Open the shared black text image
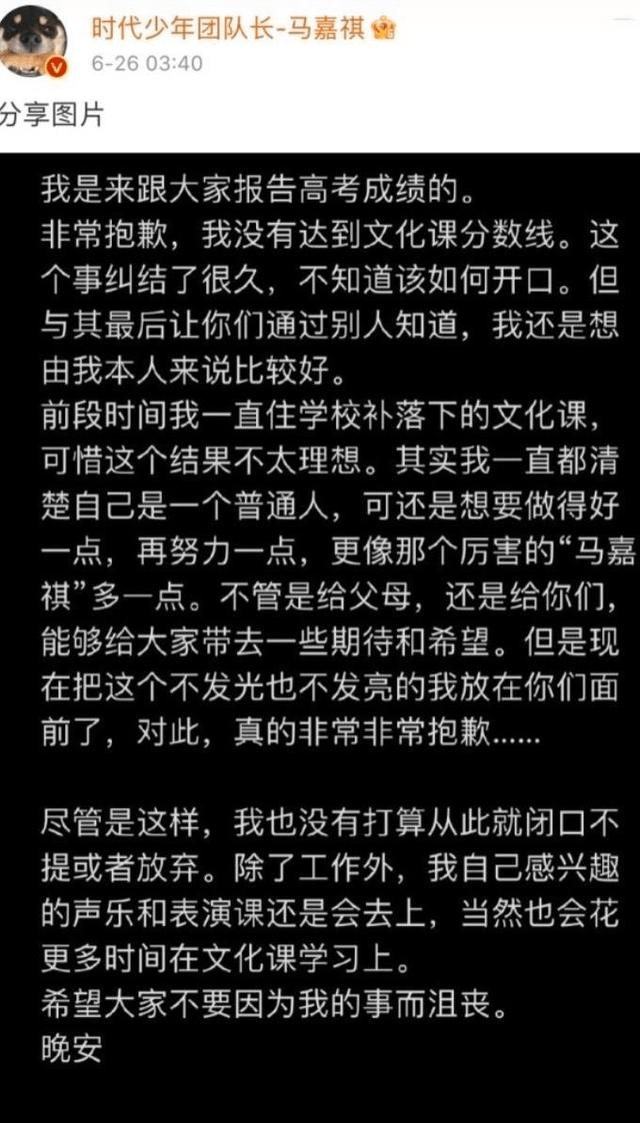 click(x=320, y=637)
